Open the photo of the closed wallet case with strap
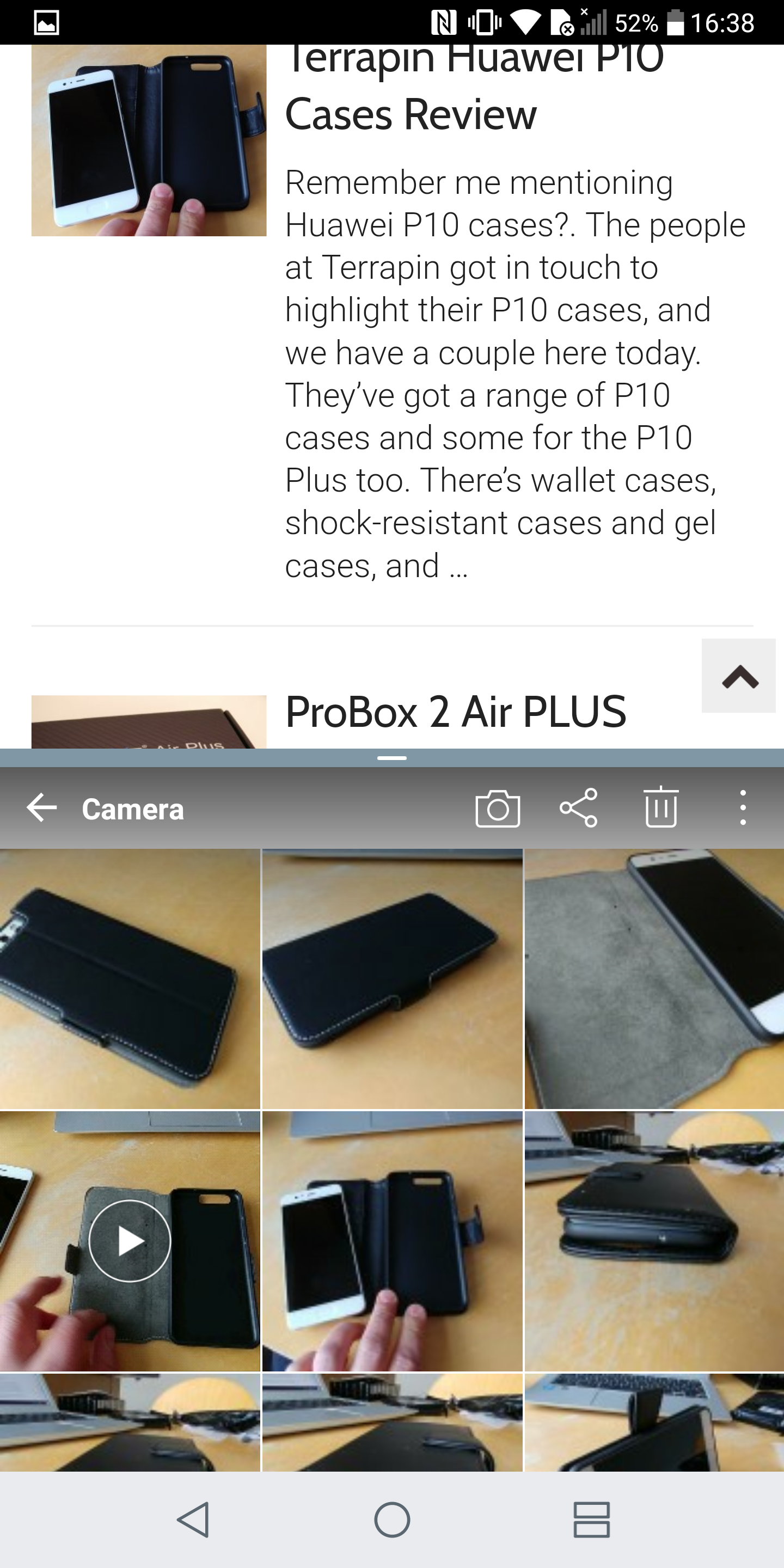Image resolution: width=784 pixels, height=1568 pixels. coord(654,1241)
